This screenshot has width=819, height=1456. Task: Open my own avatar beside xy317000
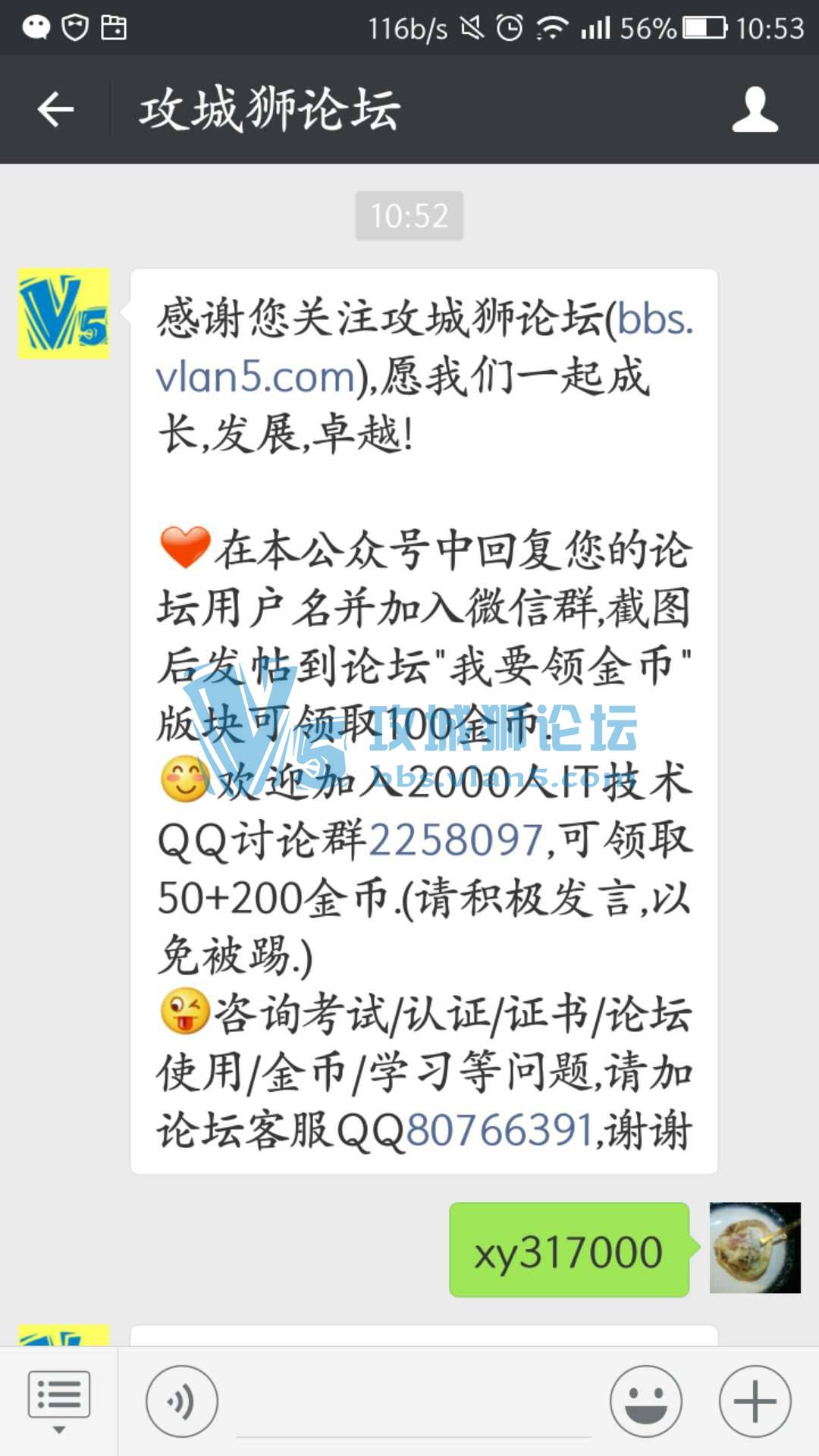tap(755, 1247)
